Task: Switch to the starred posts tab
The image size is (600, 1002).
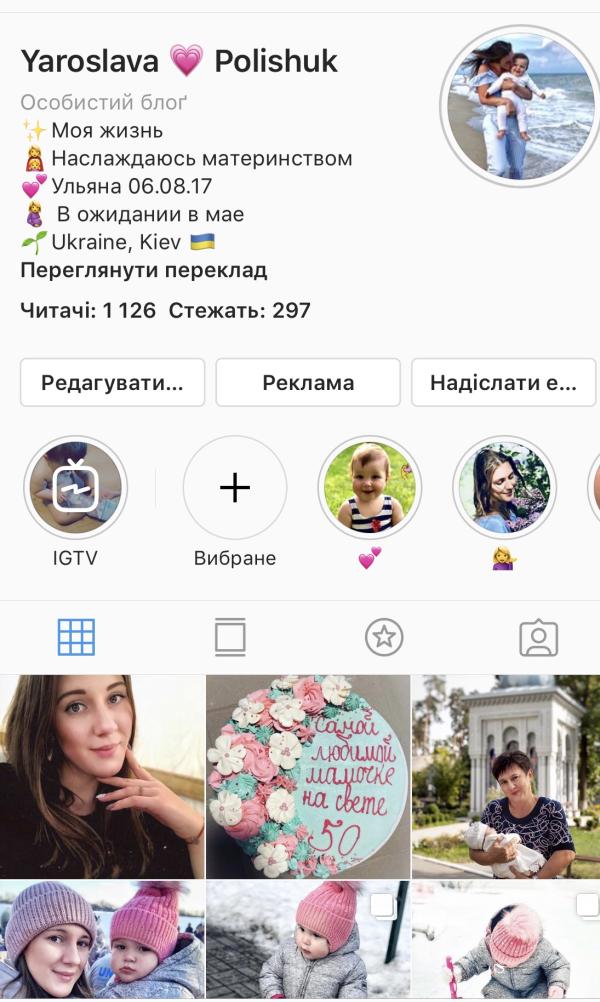Action: click(384, 636)
